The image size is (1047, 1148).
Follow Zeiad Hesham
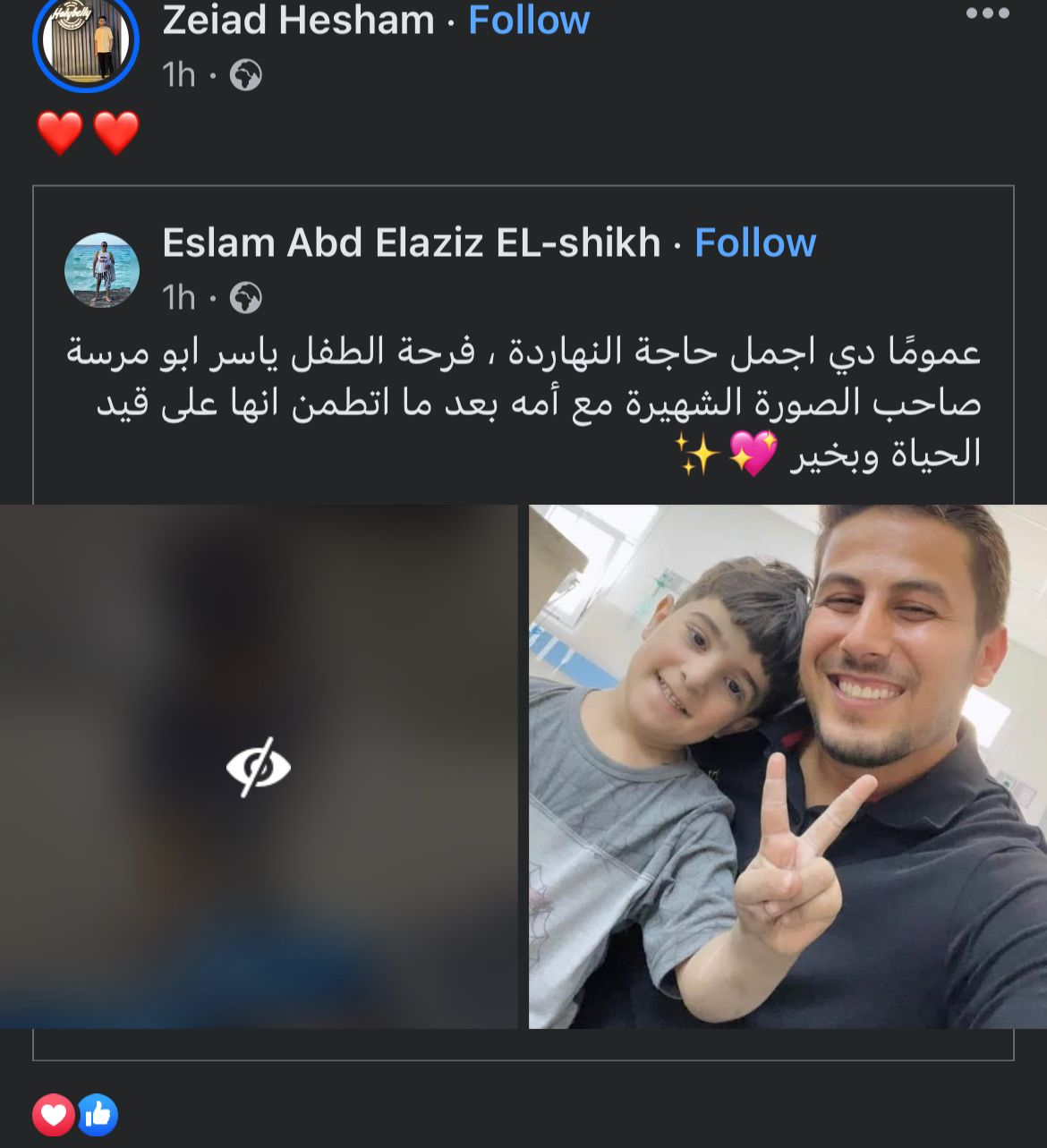529,20
